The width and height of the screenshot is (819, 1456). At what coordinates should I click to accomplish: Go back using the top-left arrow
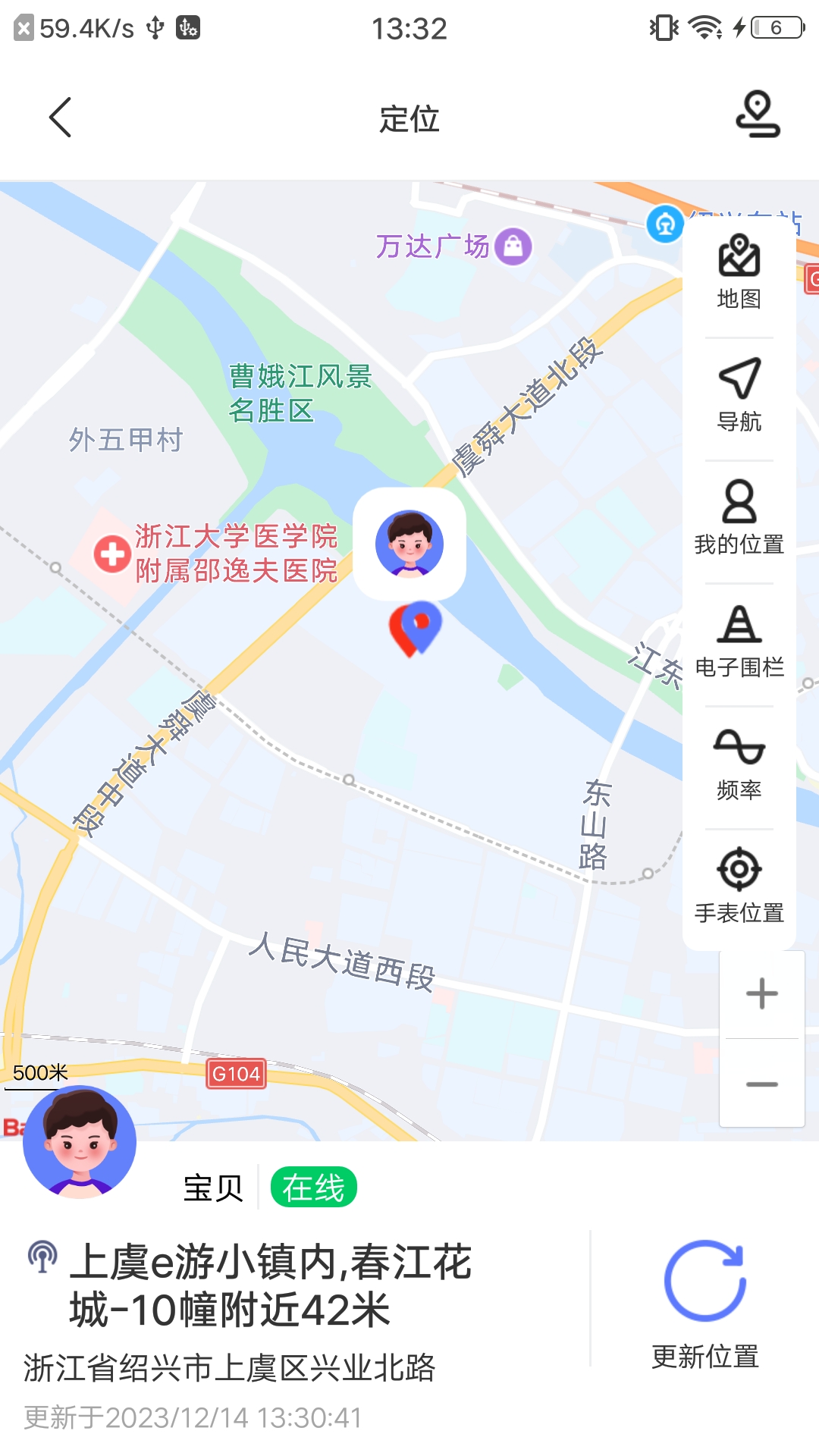[x=60, y=118]
